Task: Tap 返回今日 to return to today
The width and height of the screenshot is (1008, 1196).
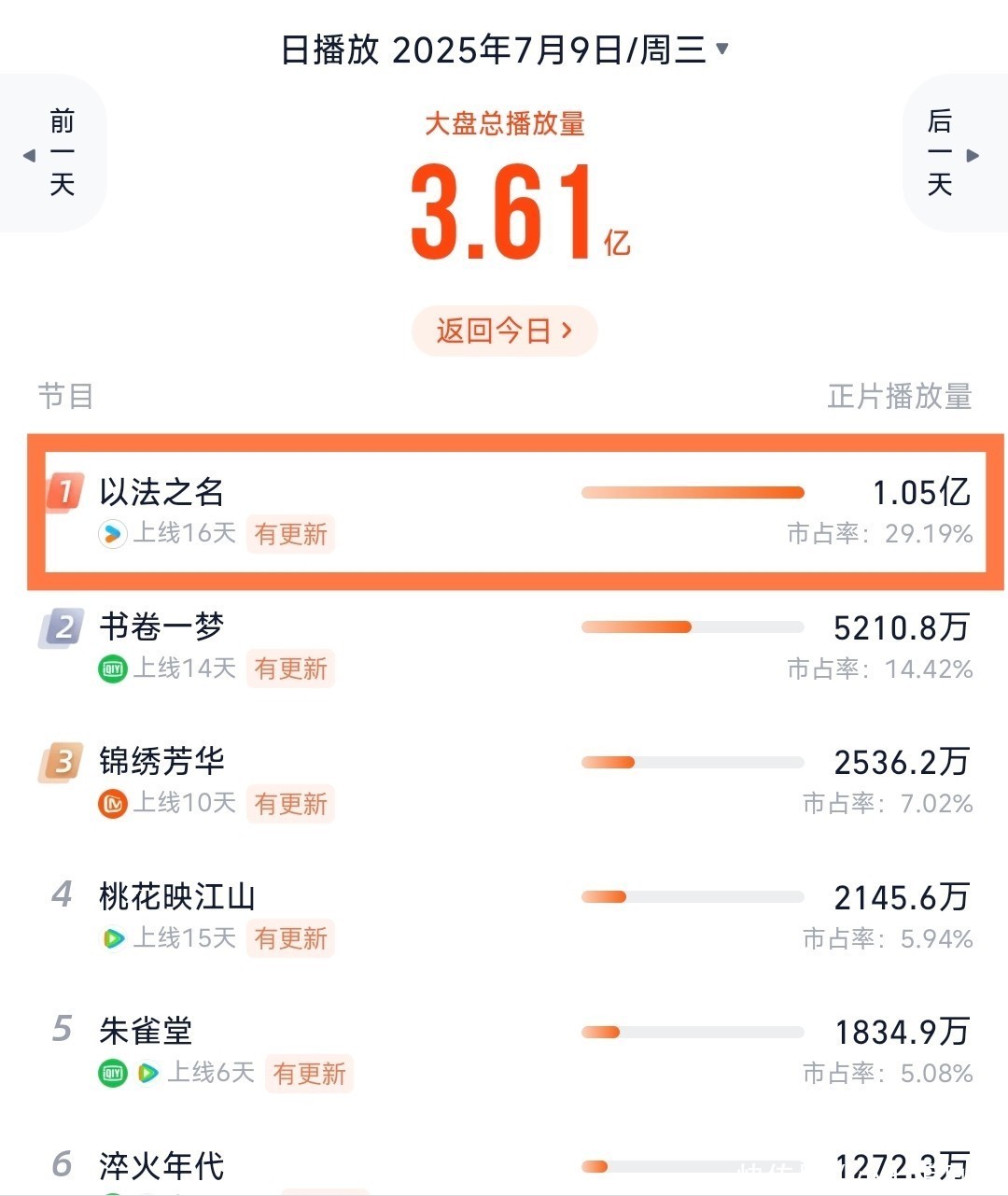Action: [x=504, y=331]
